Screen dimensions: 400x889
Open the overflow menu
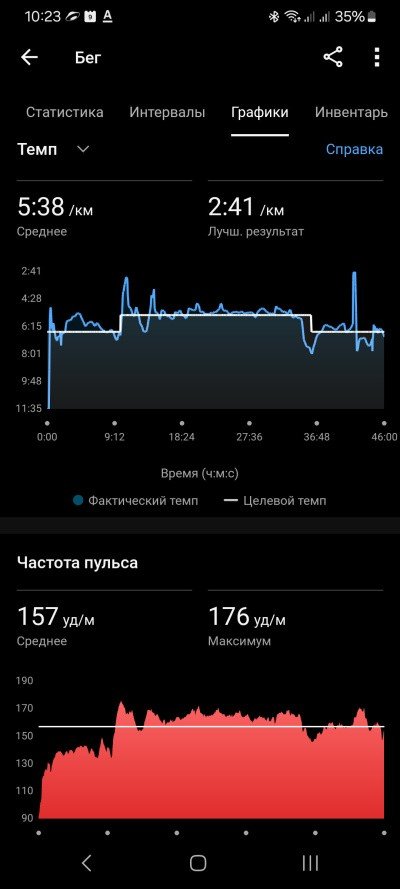(377, 57)
